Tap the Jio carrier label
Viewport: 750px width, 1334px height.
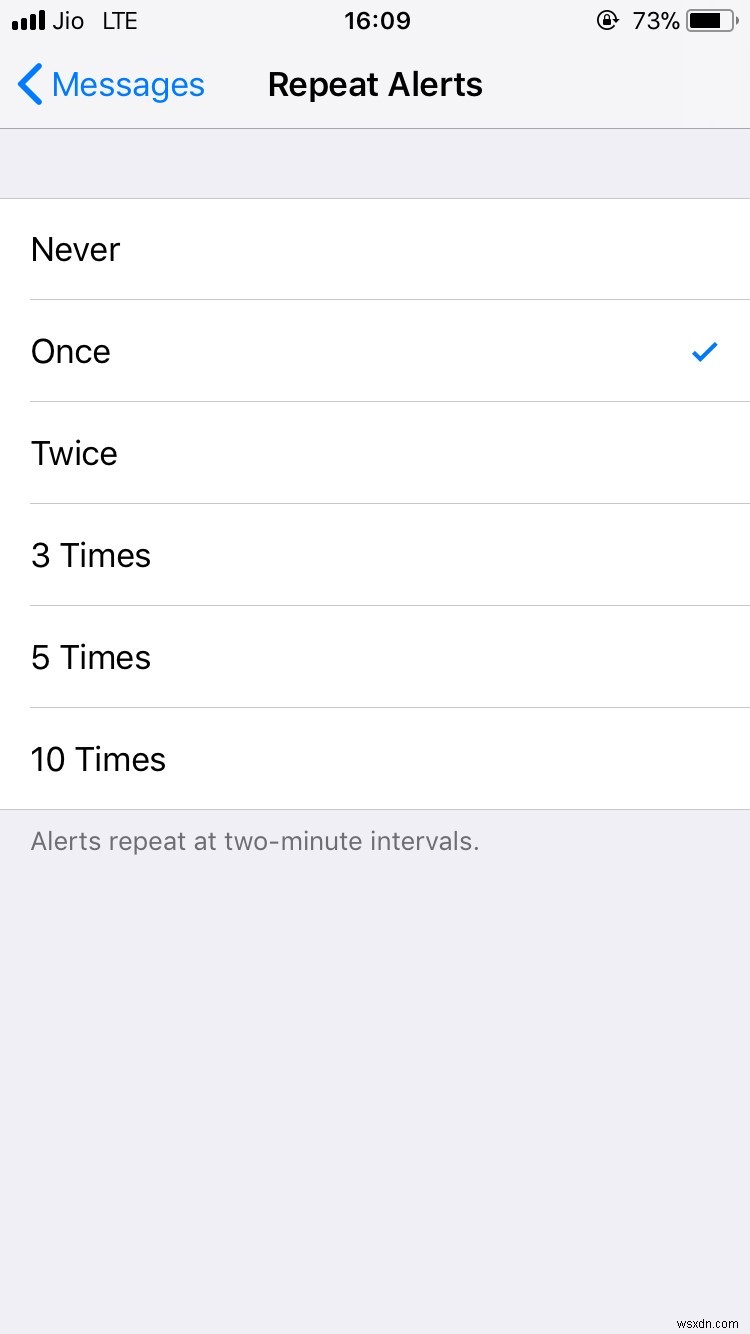(69, 20)
